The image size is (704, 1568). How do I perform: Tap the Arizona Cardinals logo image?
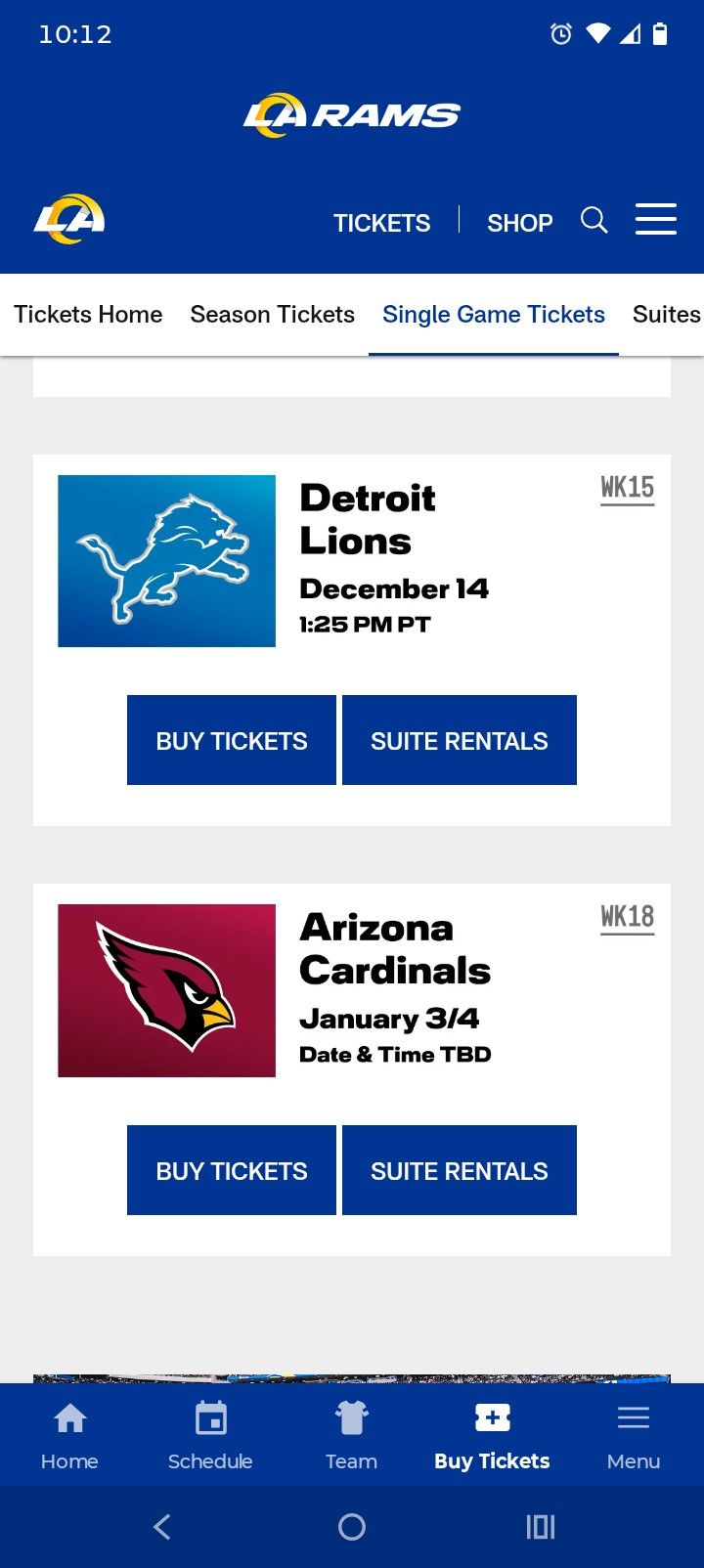(166, 989)
